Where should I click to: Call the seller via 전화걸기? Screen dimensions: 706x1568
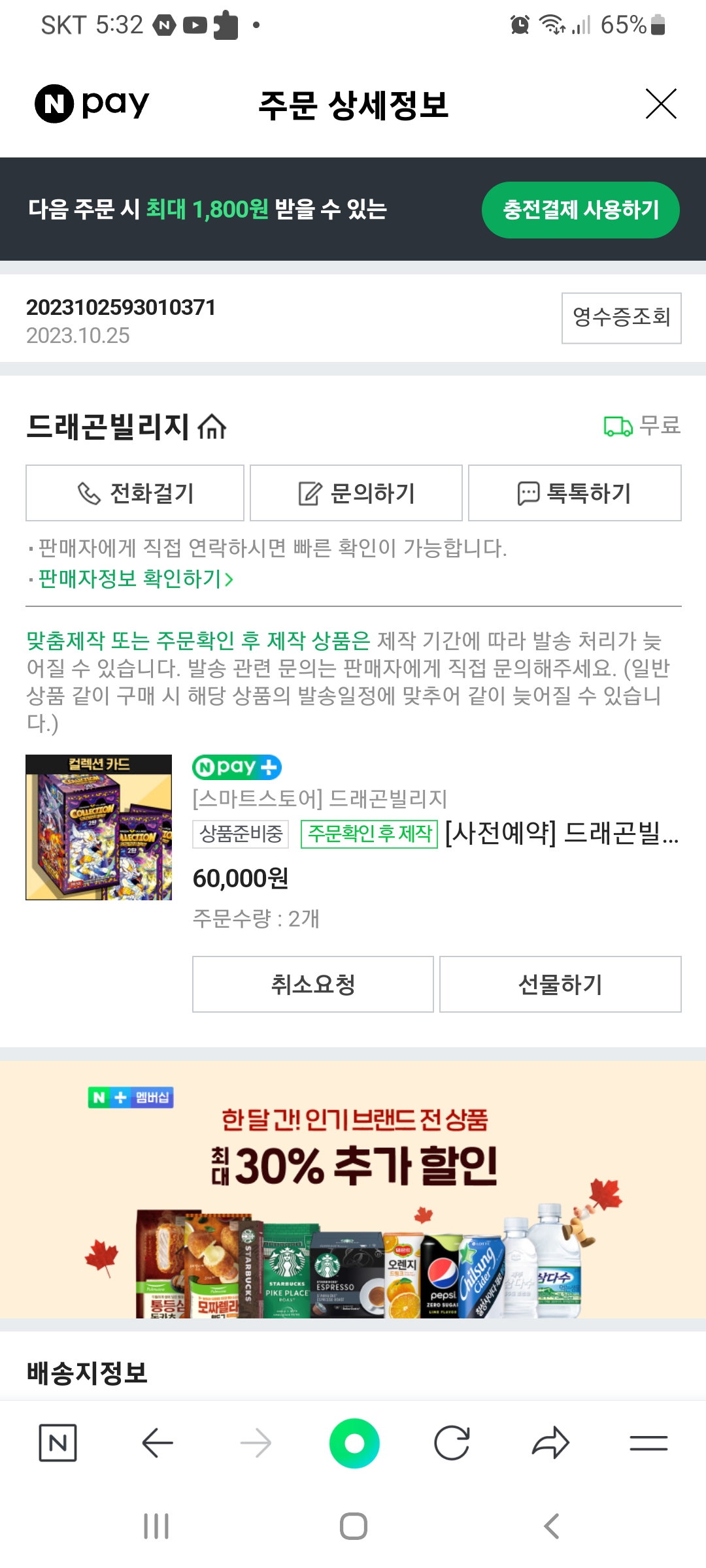(x=135, y=493)
